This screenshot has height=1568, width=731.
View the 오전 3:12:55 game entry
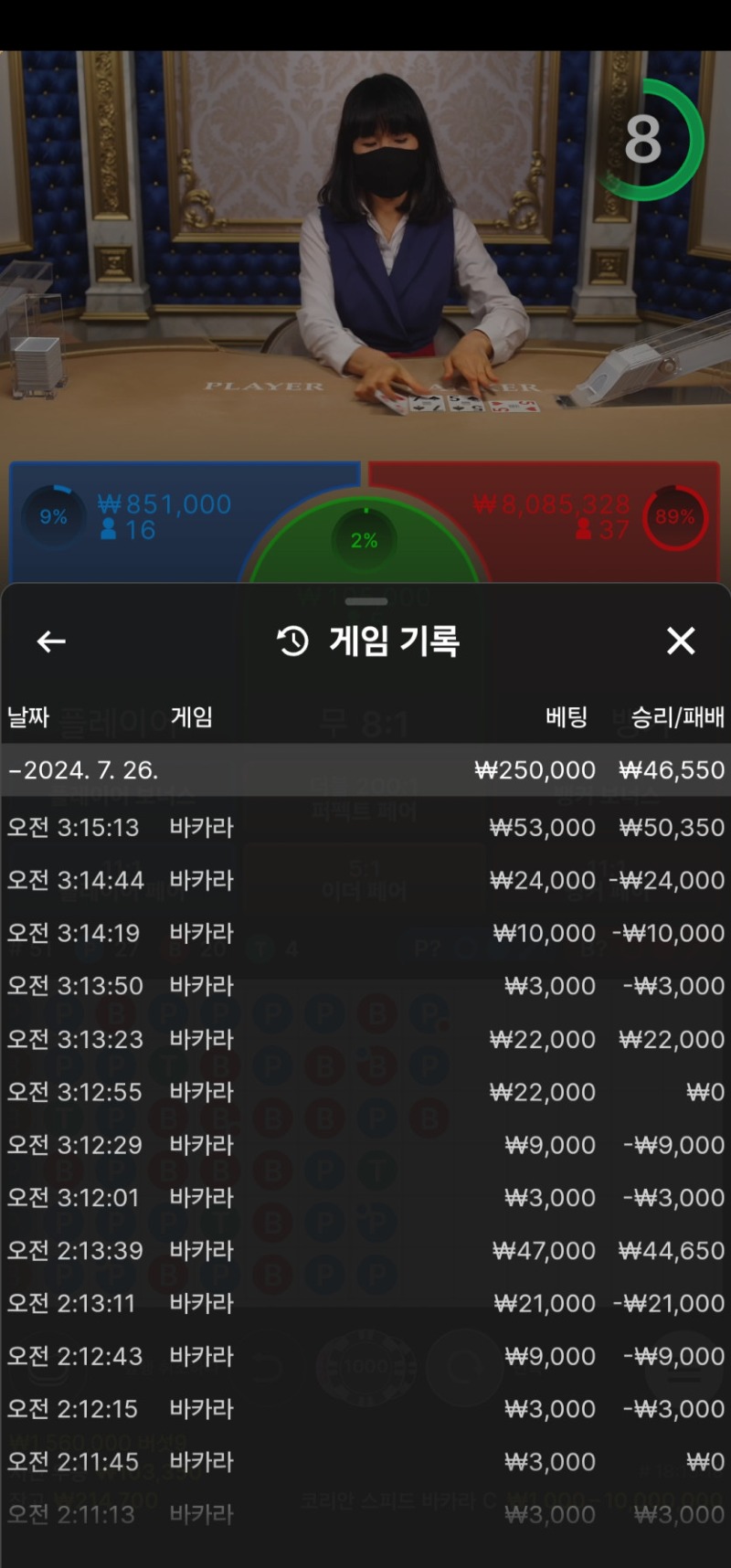coord(365,1093)
